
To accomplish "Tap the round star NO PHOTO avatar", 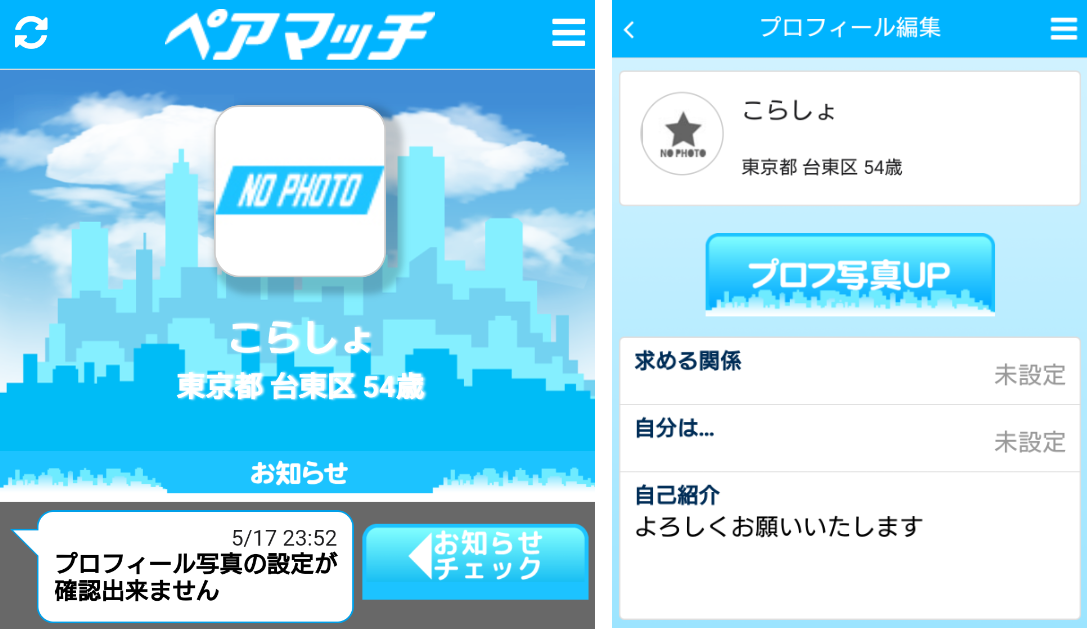I will (682, 133).
